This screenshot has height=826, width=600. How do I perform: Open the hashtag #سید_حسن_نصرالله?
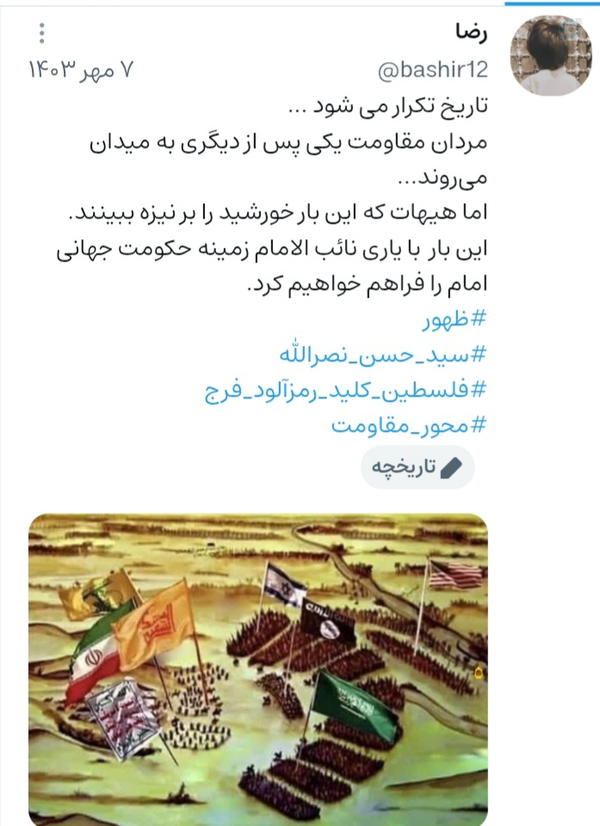tap(383, 355)
